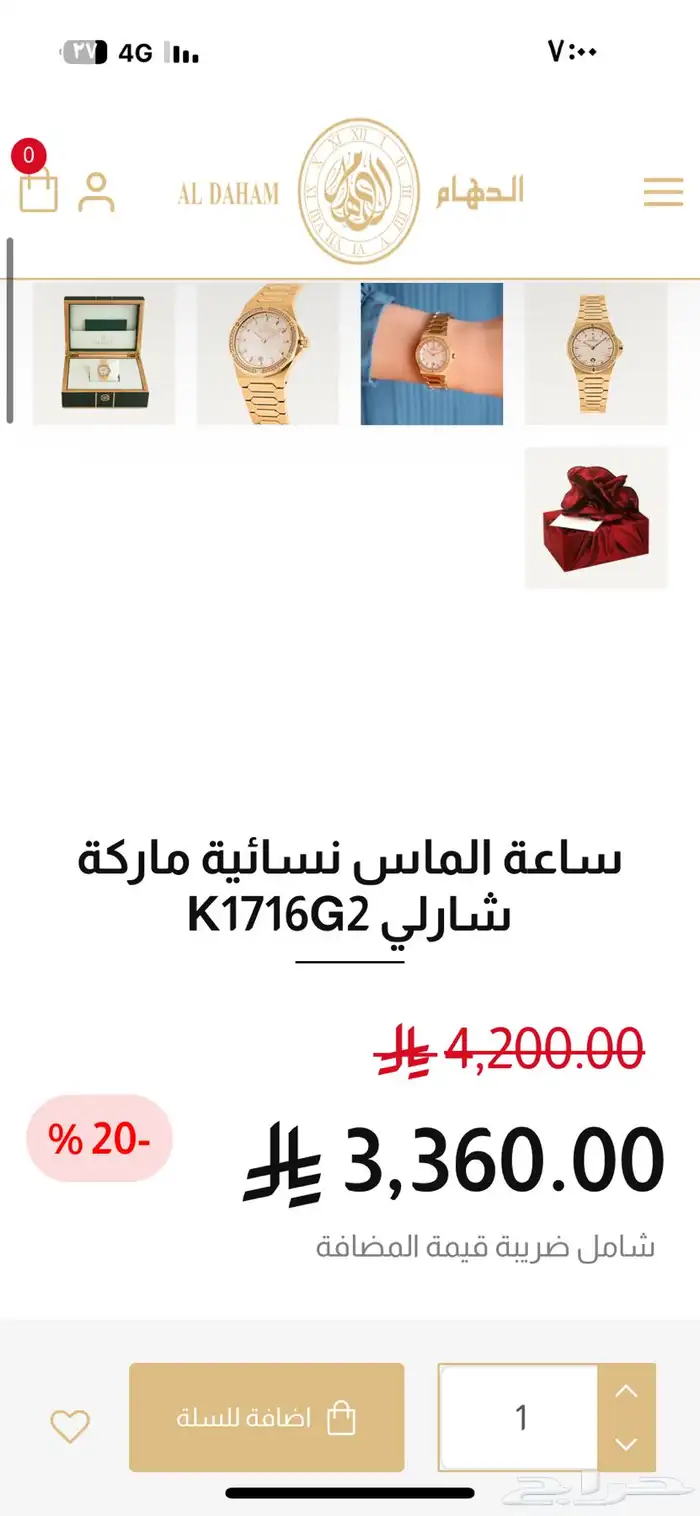Decrease the quantity by one
700x1516 pixels.
pyautogui.click(x=626, y=1444)
